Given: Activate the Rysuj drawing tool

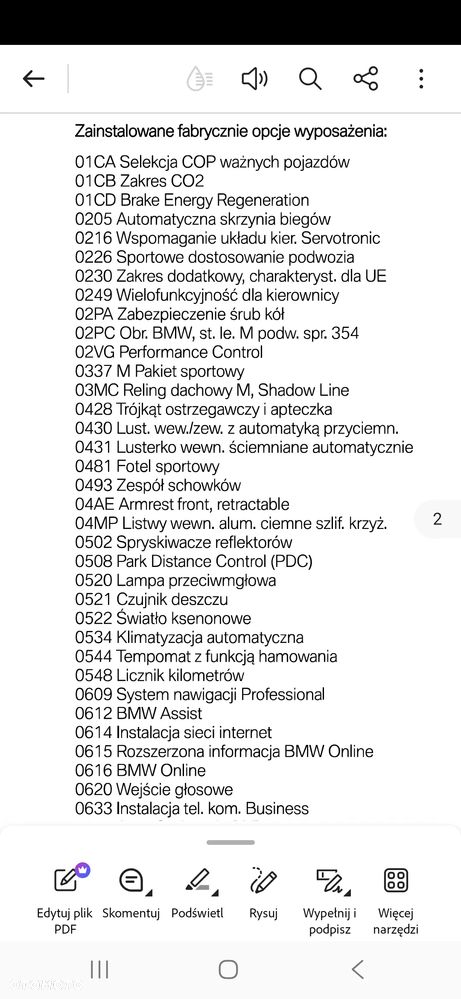Looking at the screenshot, I should click(x=264, y=893).
